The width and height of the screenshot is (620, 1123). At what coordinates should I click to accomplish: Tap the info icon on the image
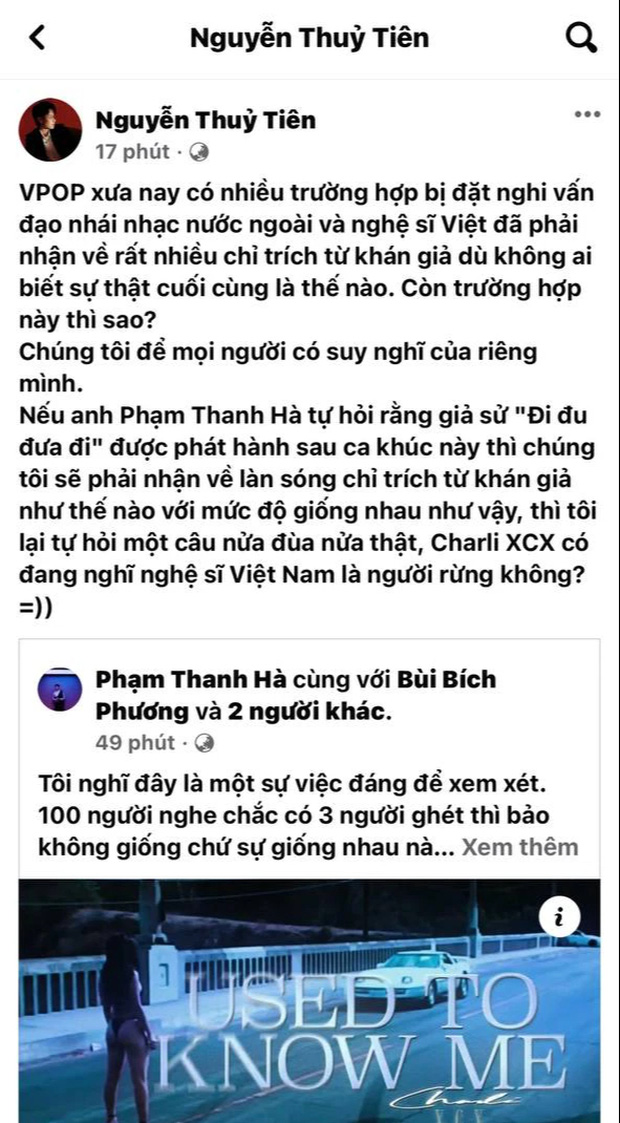pos(559,915)
